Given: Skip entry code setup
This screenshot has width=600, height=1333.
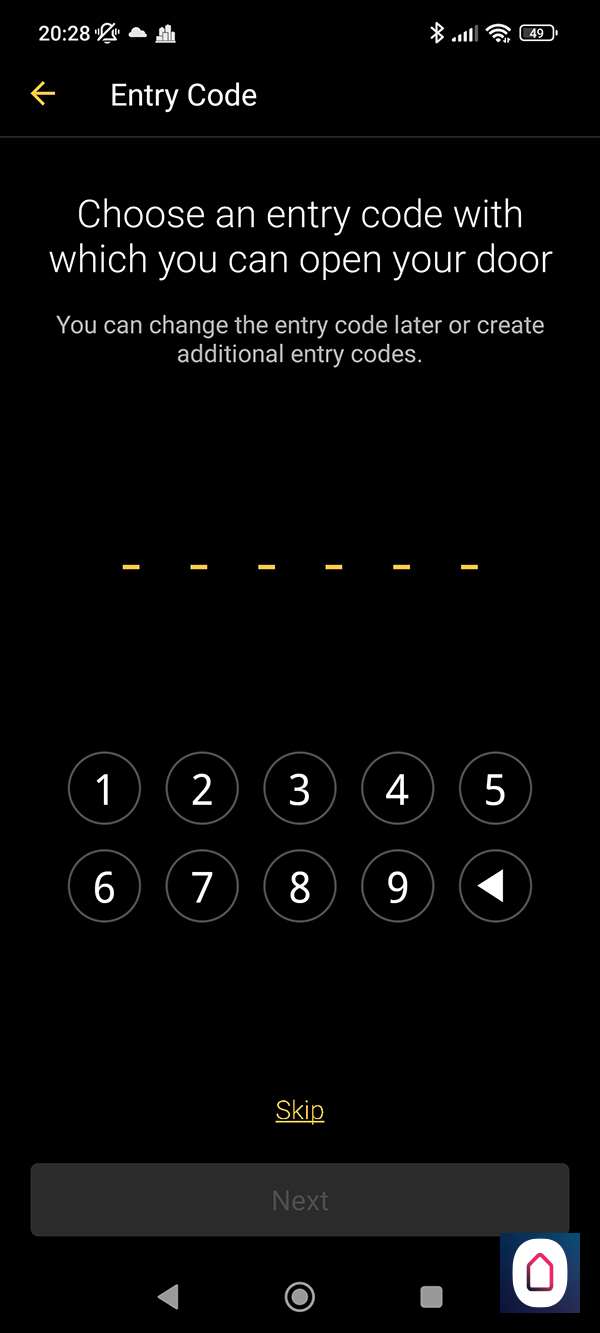Looking at the screenshot, I should coord(300,1110).
